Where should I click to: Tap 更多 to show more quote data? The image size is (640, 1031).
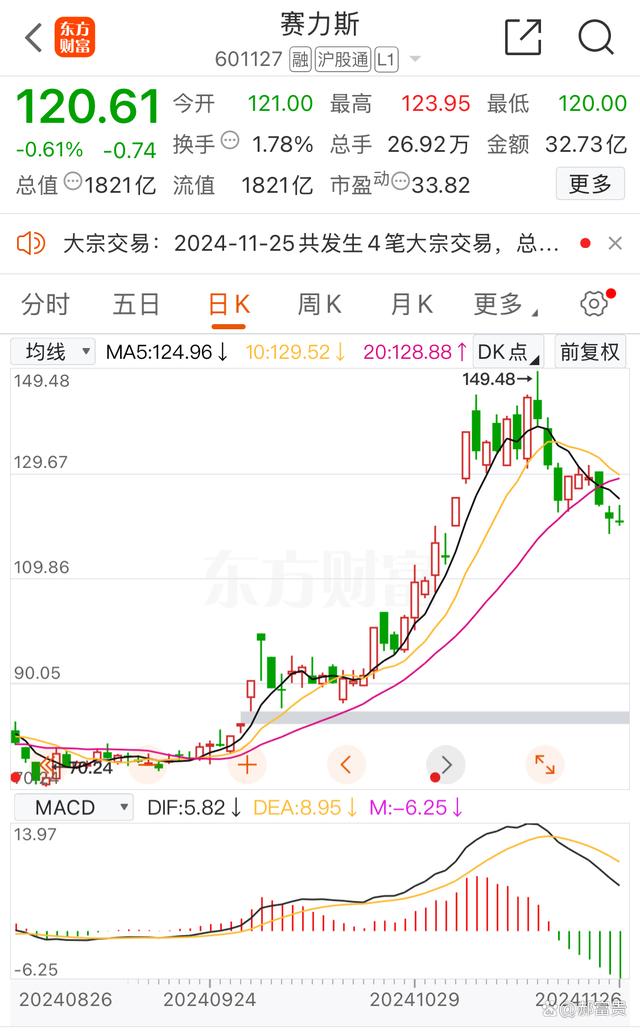(x=590, y=184)
